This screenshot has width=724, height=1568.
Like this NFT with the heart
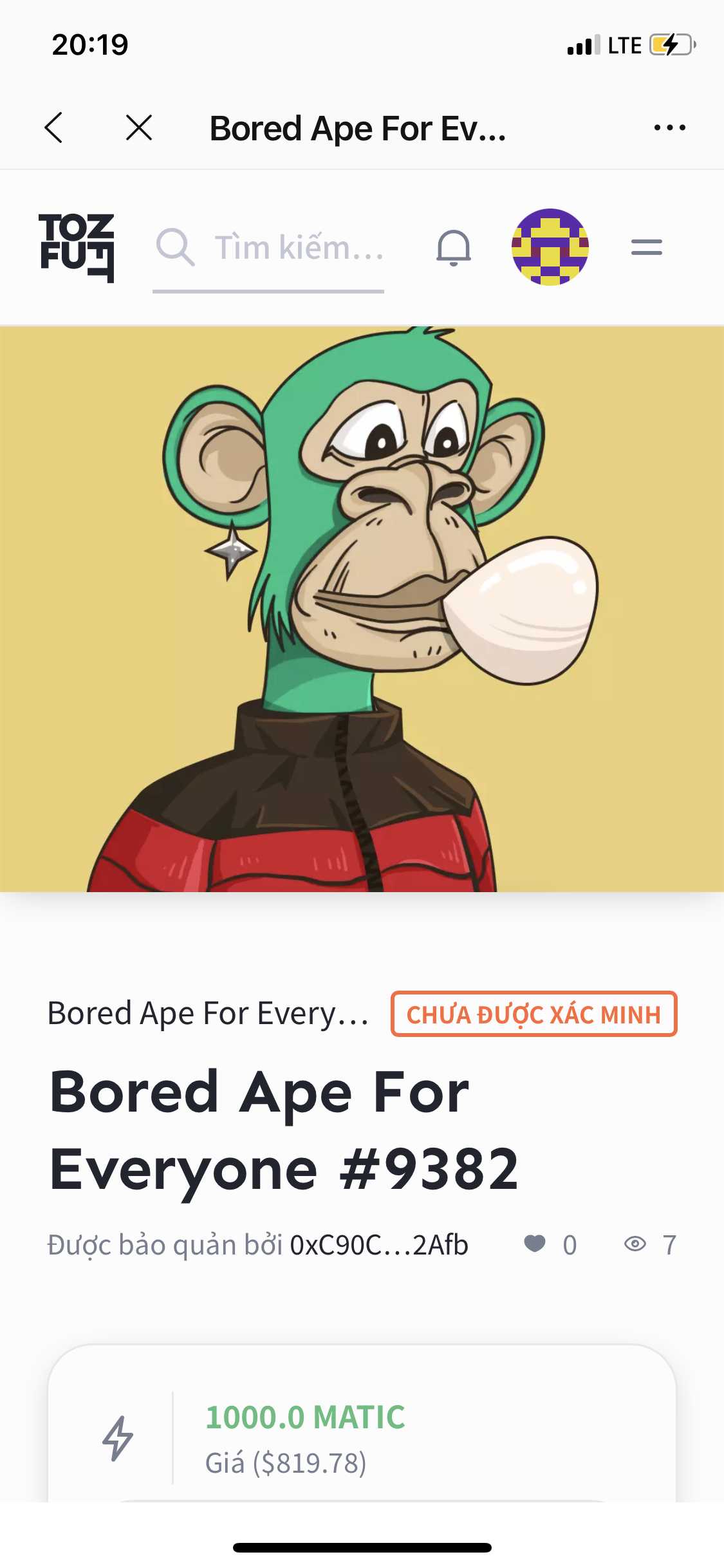pyautogui.click(x=535, y=1244)
